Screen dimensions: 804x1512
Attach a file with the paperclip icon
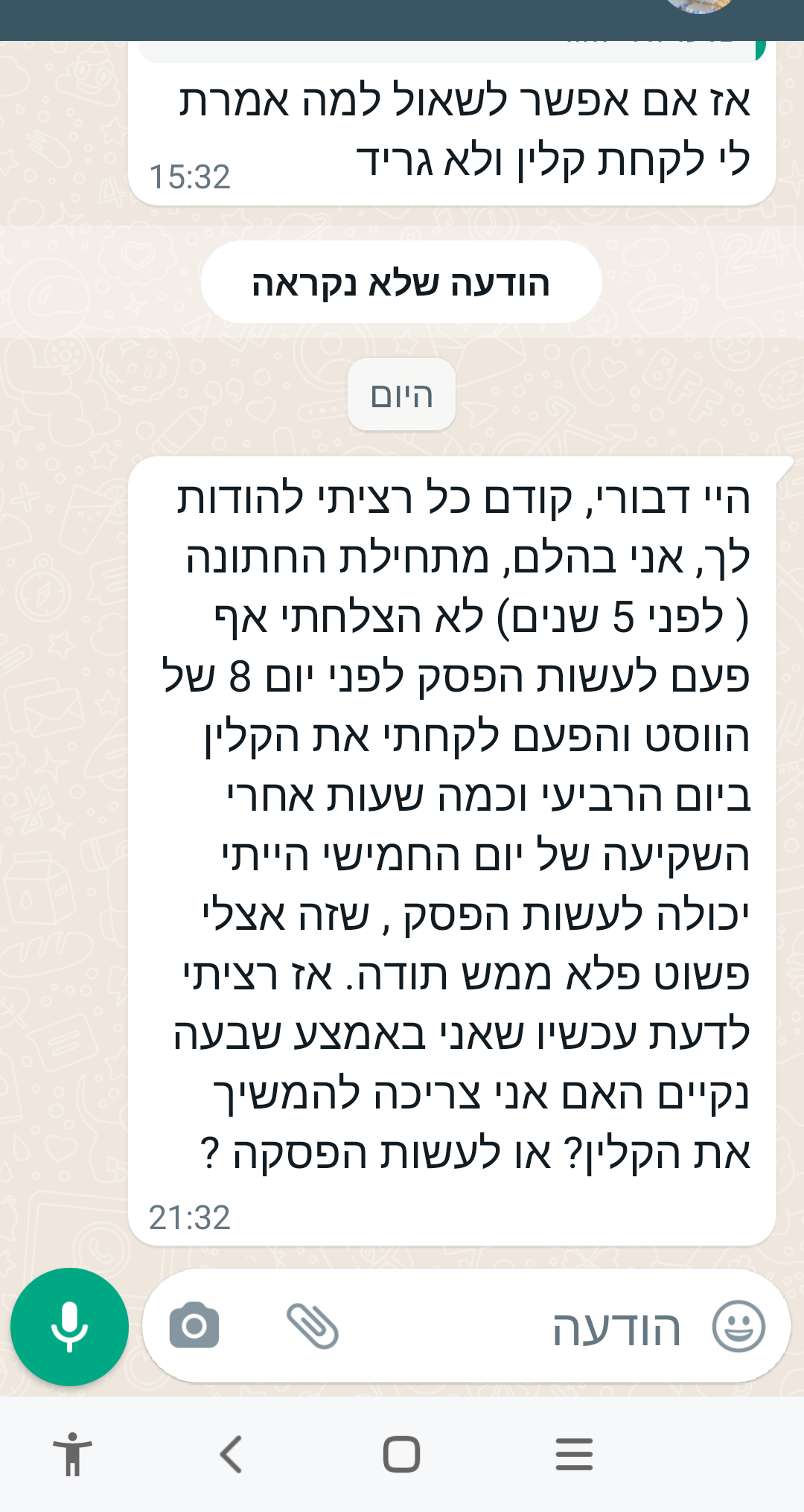tap(313, 1326)
